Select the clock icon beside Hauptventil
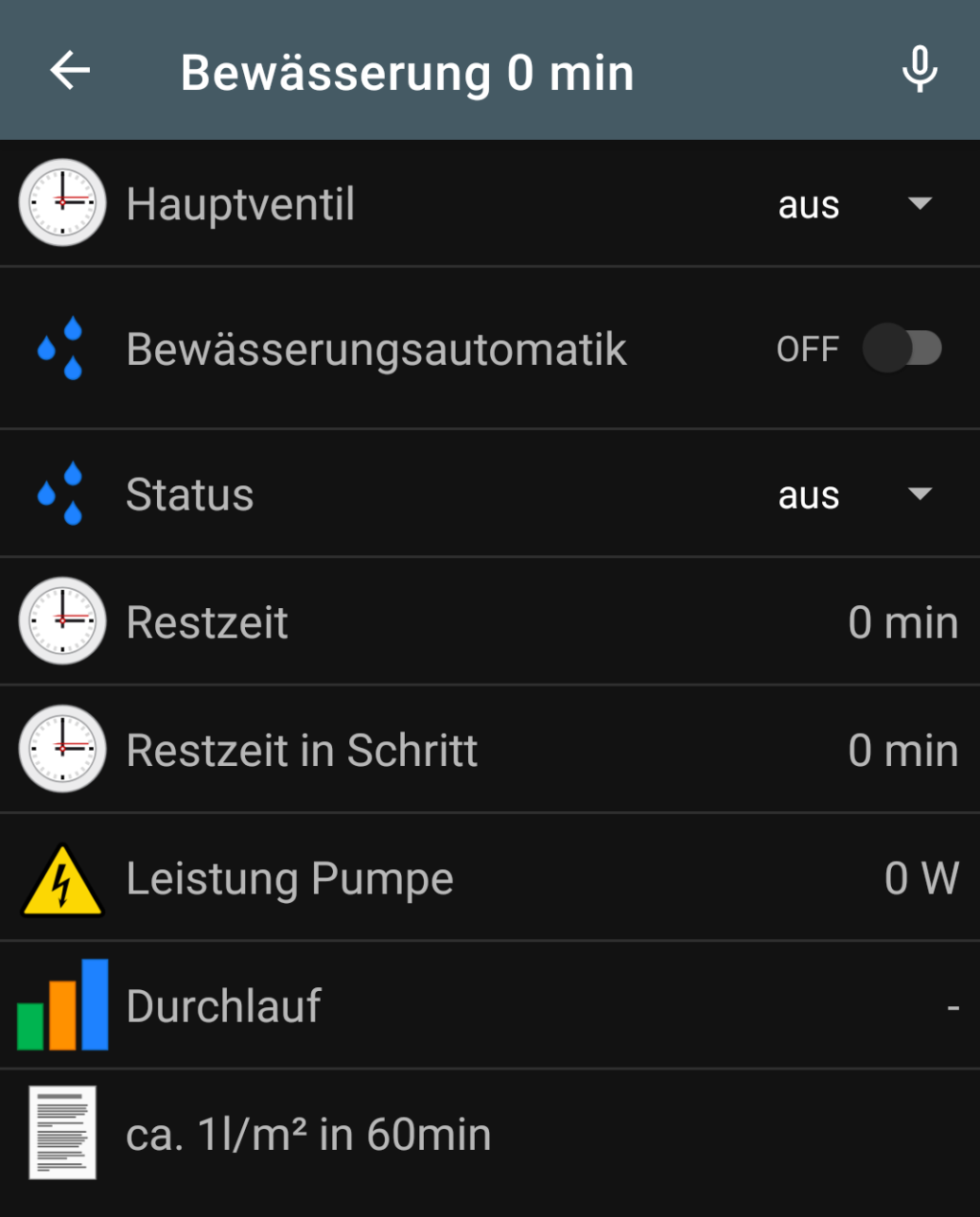 [60, 202]
